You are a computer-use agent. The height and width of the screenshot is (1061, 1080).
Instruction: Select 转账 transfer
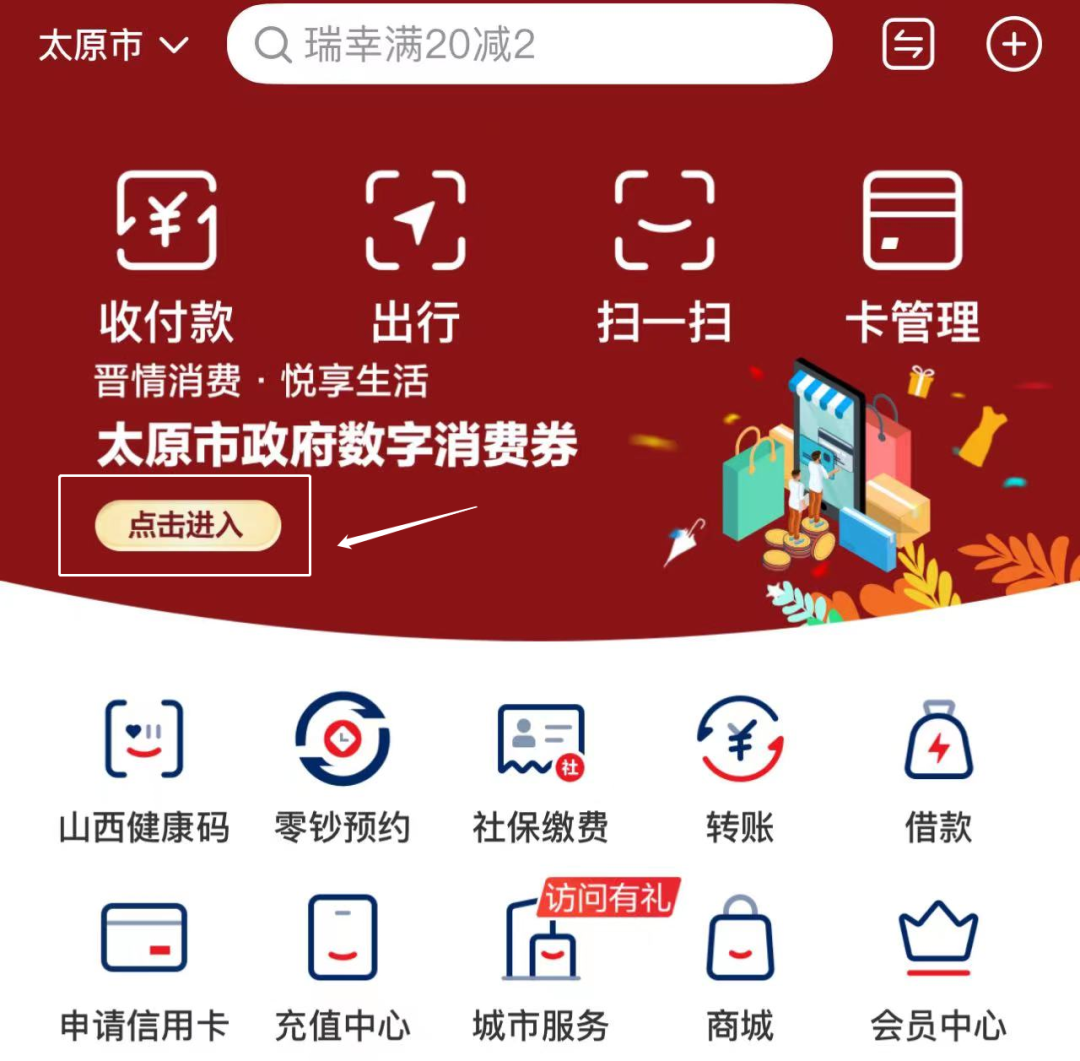739,770
